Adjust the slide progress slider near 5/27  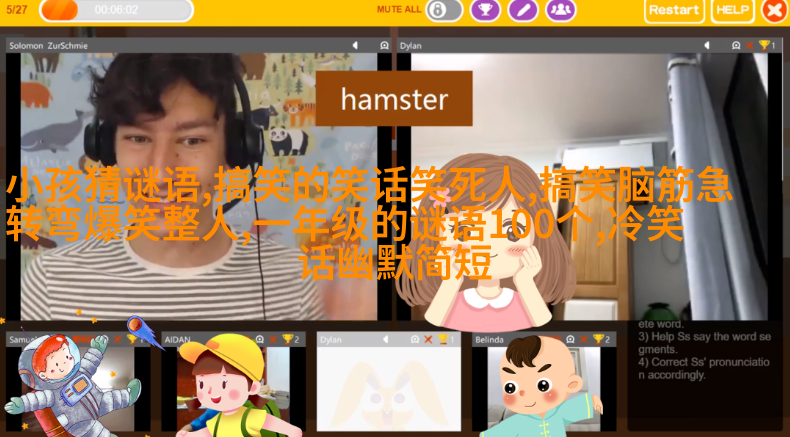click(x=62, y=10)
